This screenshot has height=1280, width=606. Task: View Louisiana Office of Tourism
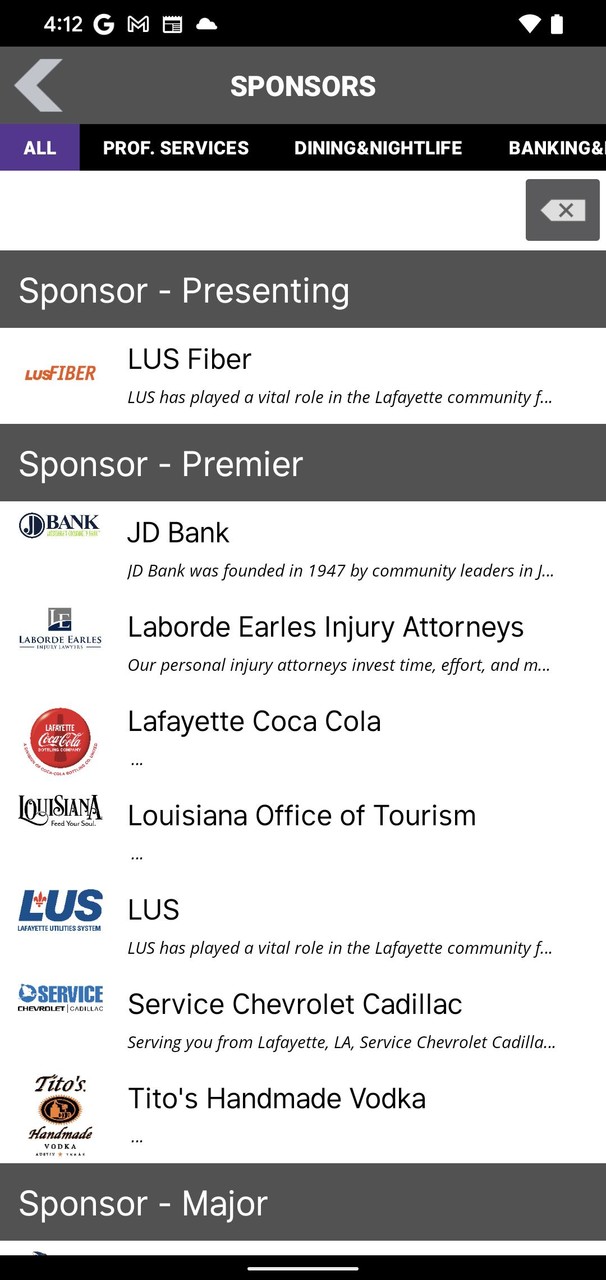303,831
